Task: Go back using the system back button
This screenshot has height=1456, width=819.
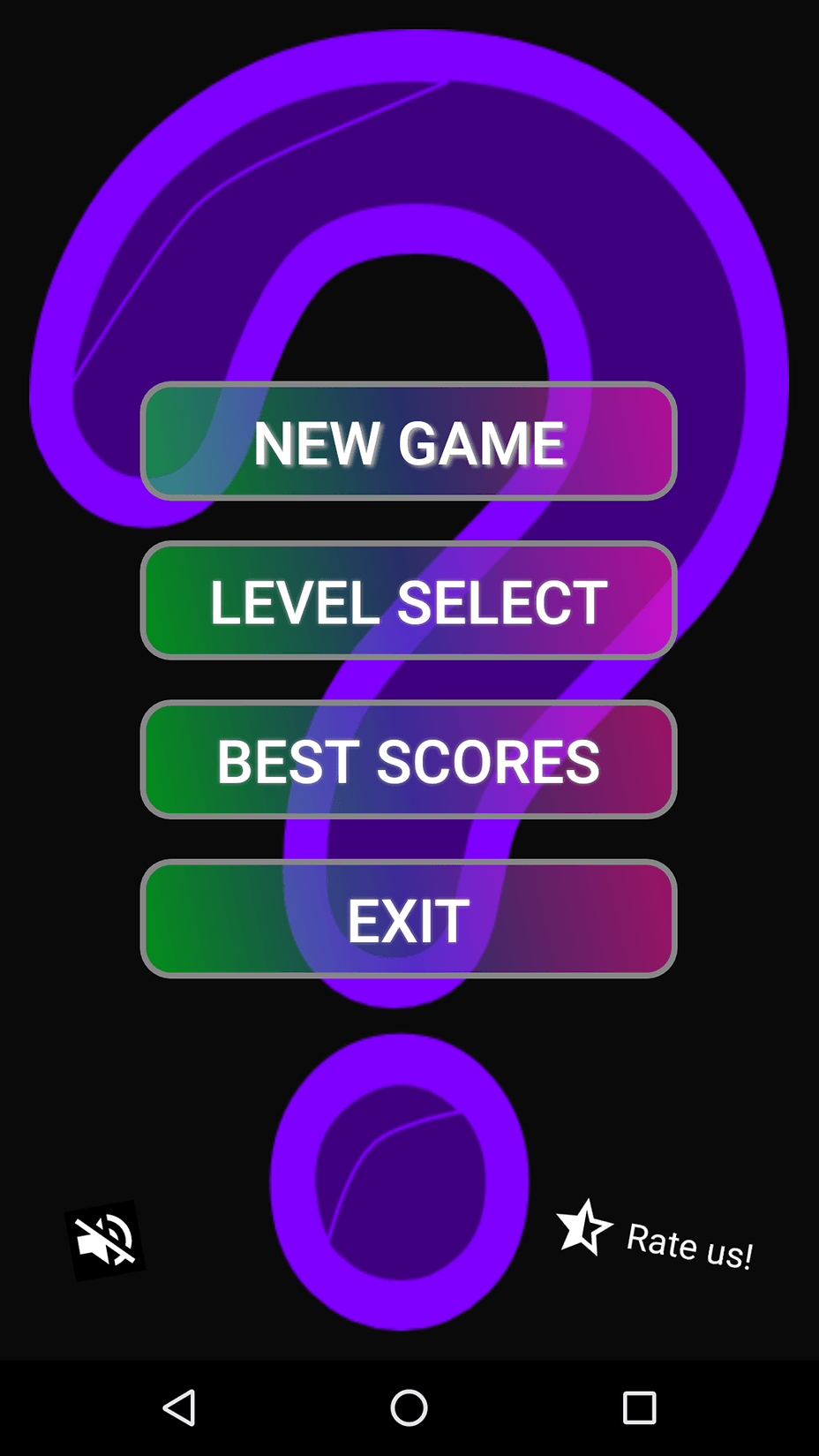Action: coord(179,1407)
